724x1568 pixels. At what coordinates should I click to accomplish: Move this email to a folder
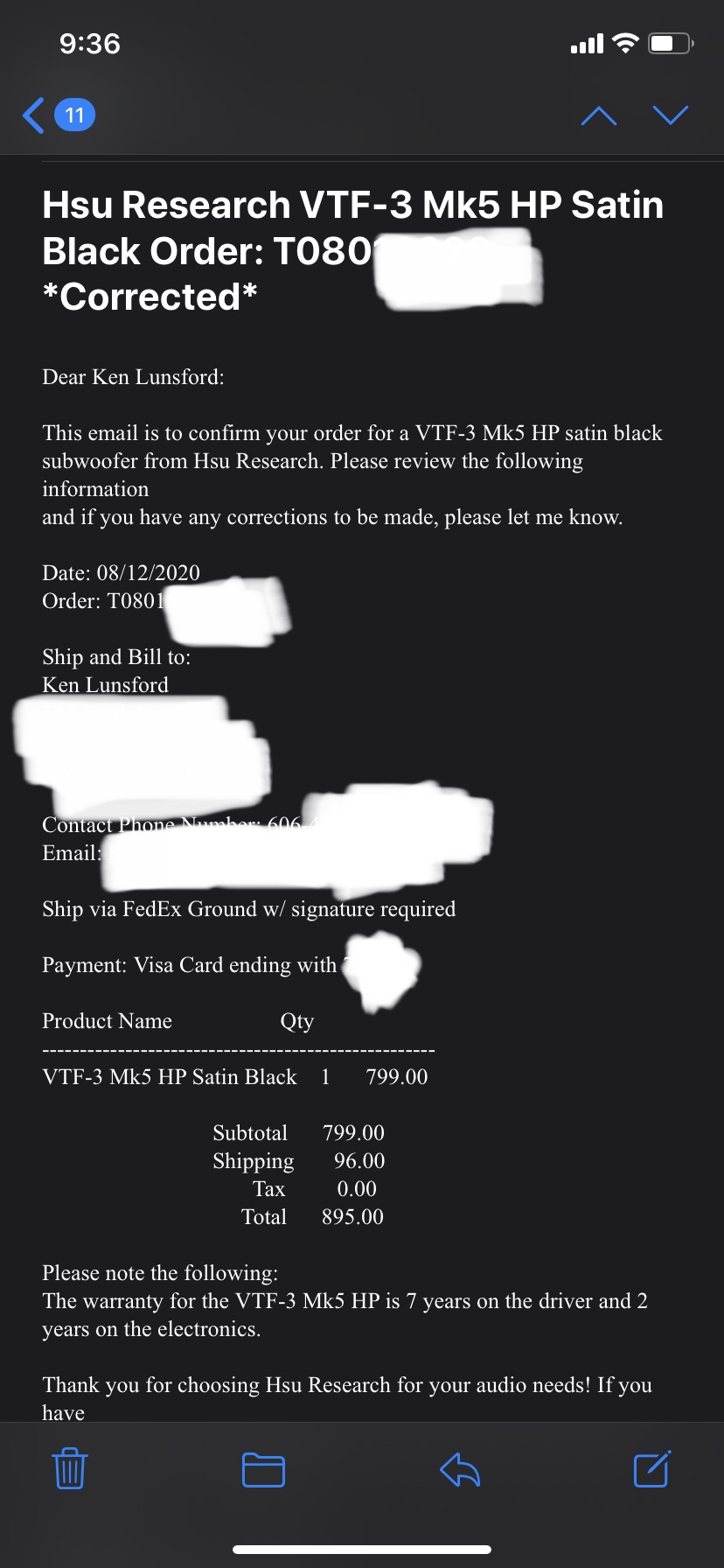[x=263, y=1470]
